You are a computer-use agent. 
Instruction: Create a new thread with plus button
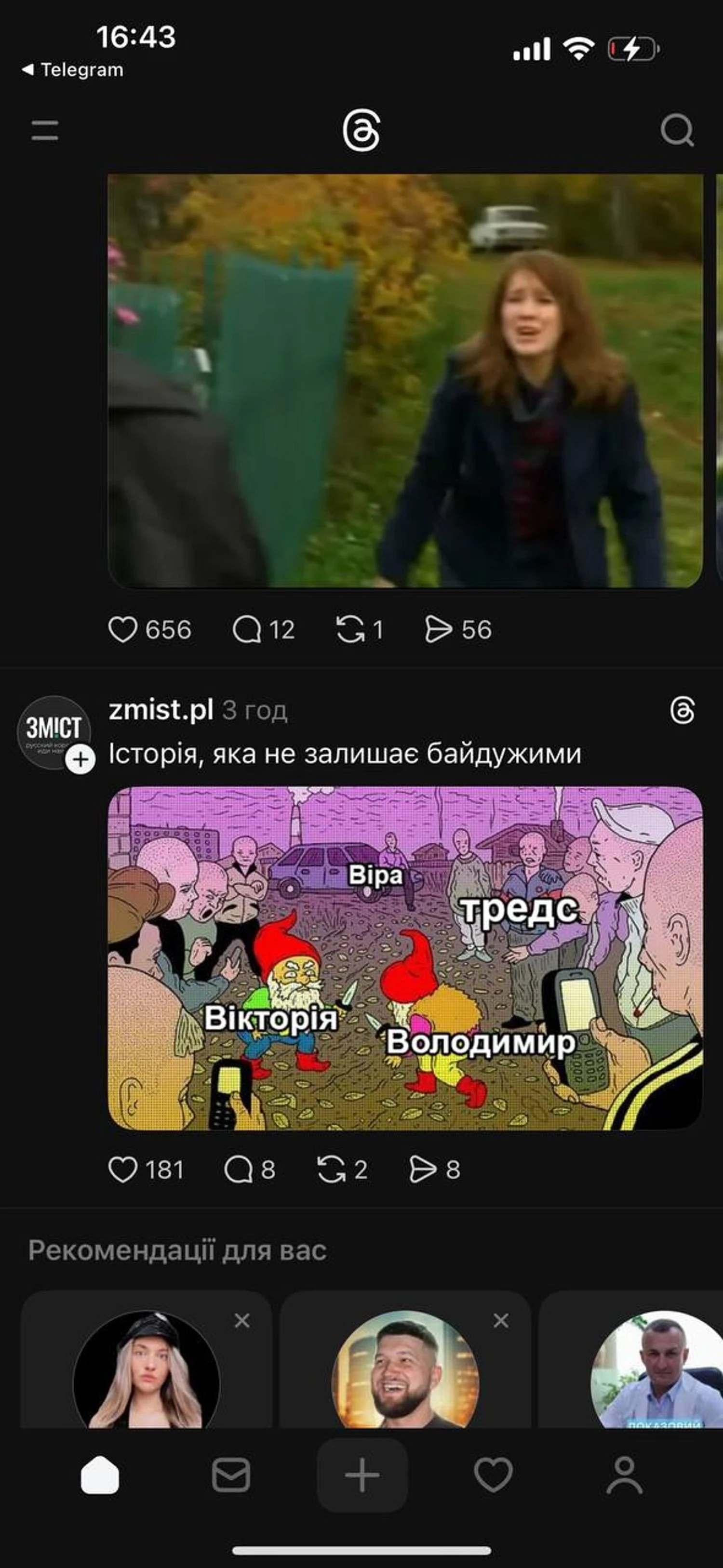tap(362, 1475)
